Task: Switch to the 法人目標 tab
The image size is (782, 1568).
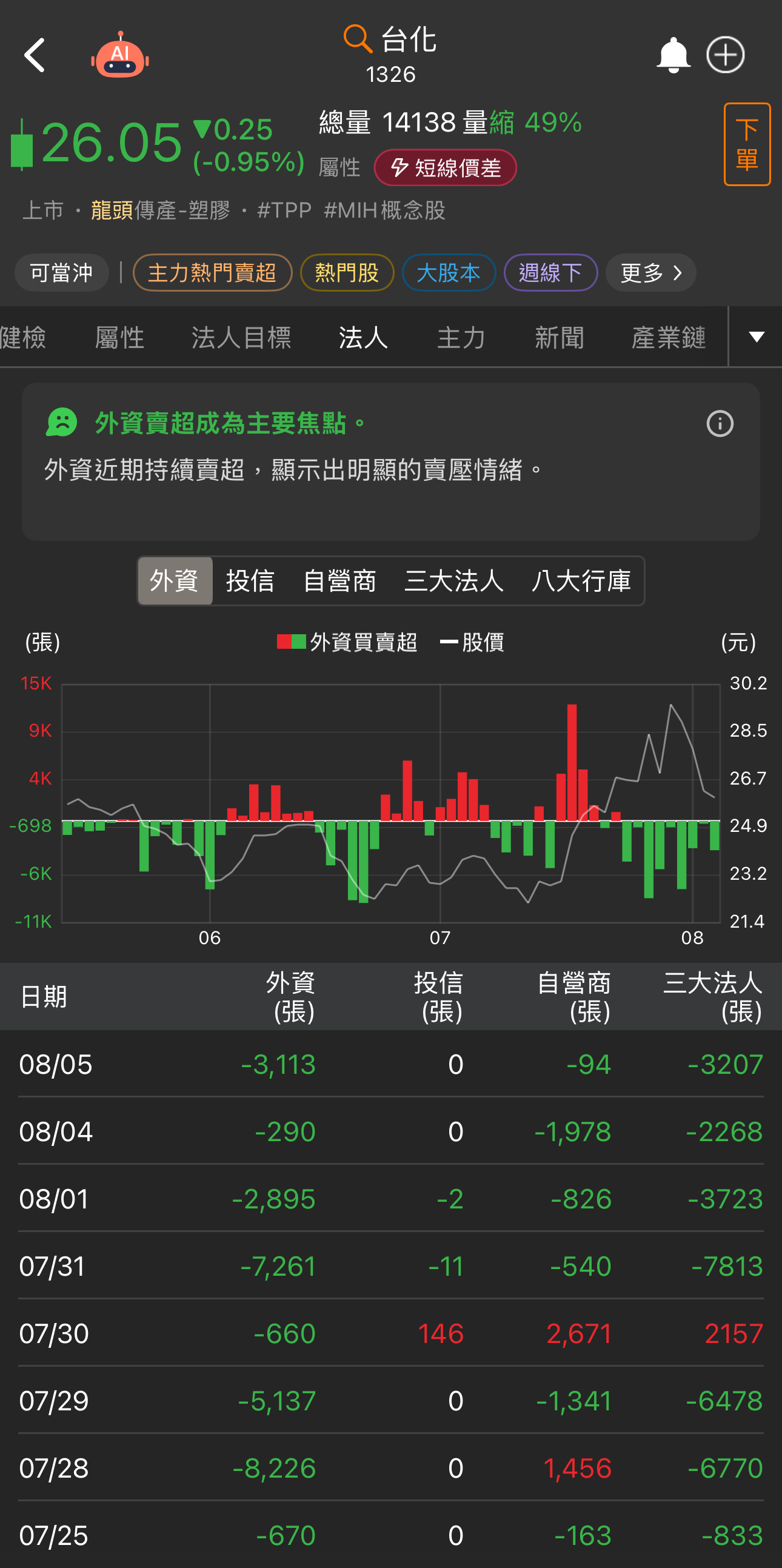Action: [x=241, y=337]
